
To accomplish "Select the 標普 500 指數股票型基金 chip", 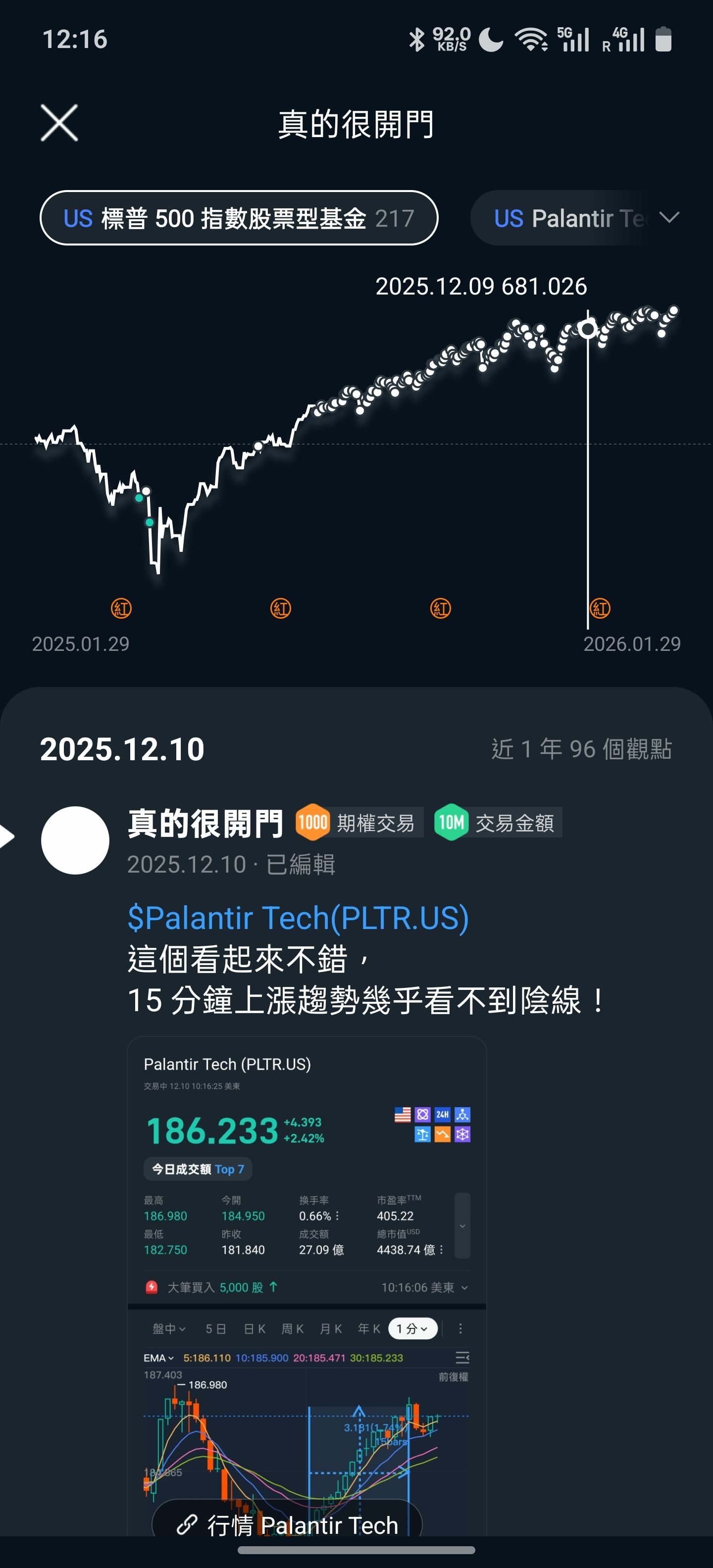I will [239, 218].
